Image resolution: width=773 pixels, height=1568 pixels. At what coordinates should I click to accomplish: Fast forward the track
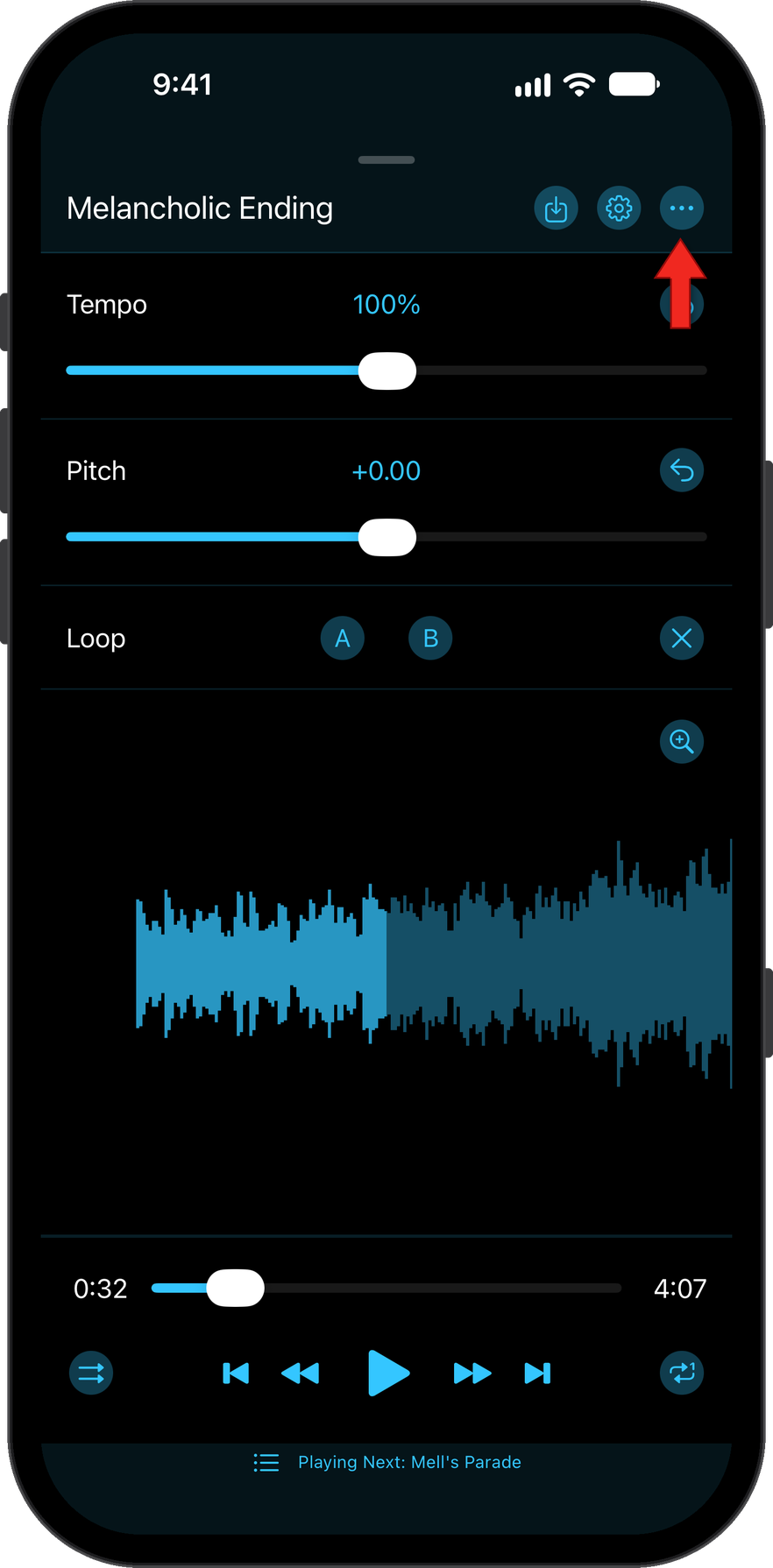pos(472,1373)
